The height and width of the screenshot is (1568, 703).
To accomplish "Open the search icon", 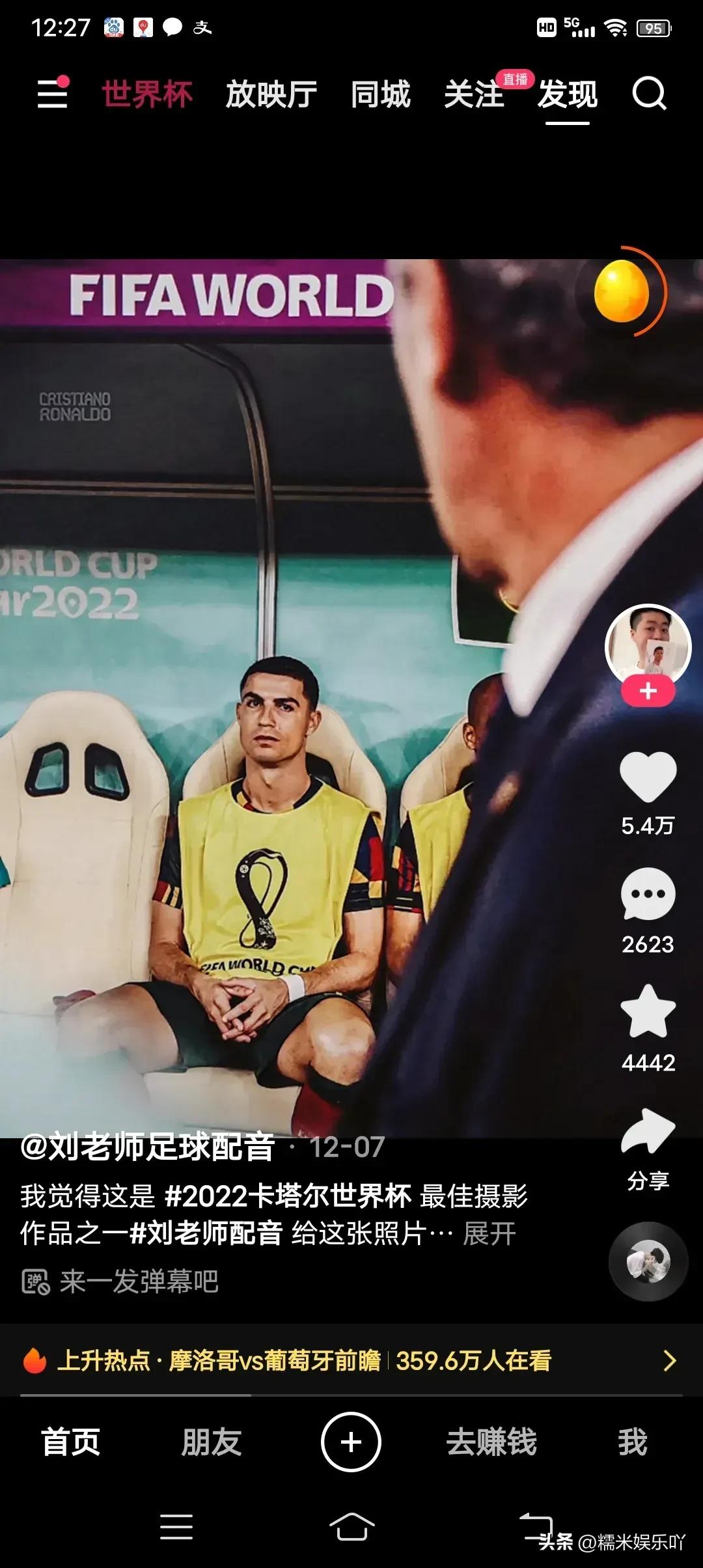I will point(649,94).
